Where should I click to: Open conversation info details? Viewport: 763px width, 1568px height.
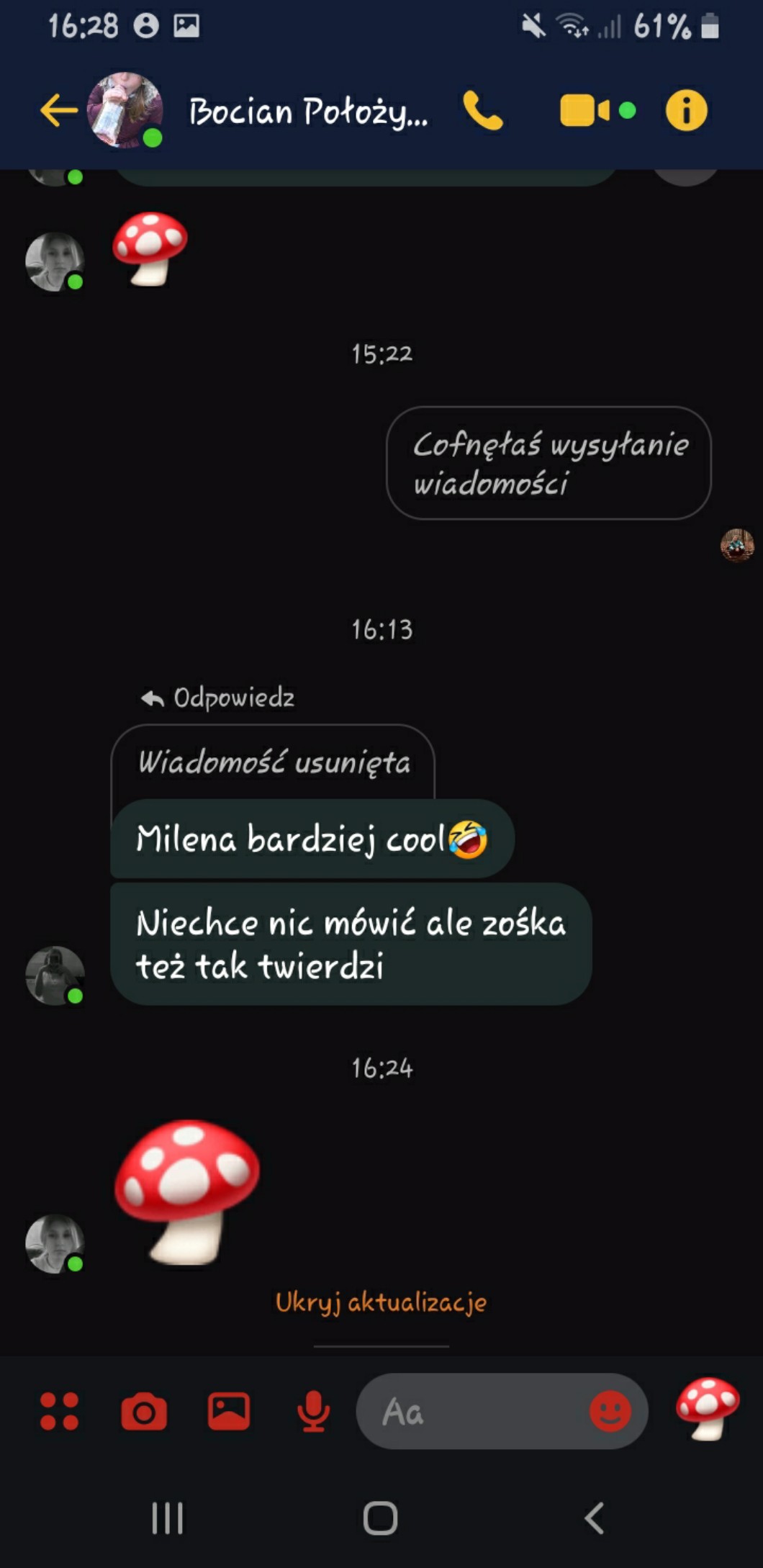(x=686, y=111)
